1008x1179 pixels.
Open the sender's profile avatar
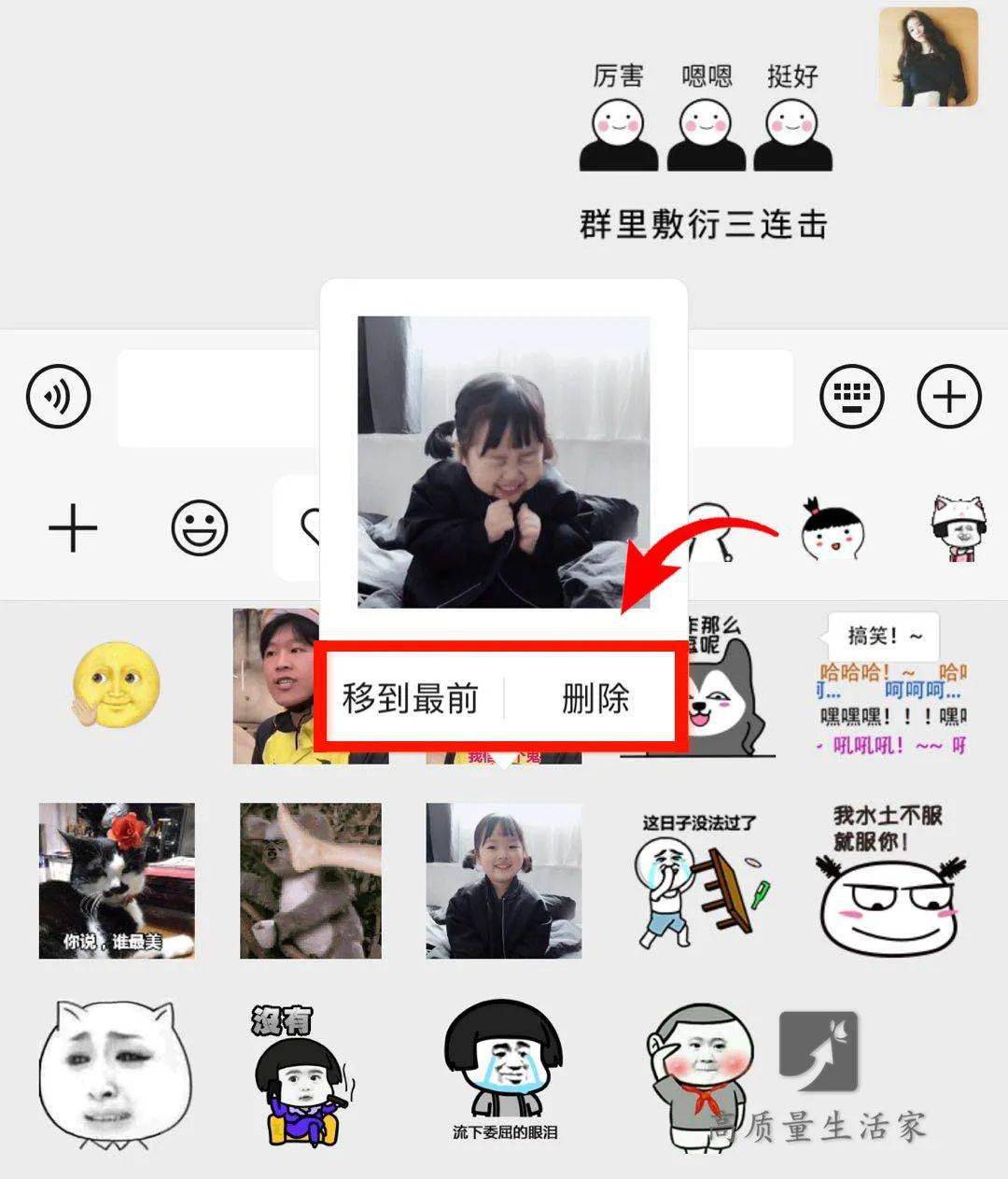pyautogui.click(x=928, y=57)
